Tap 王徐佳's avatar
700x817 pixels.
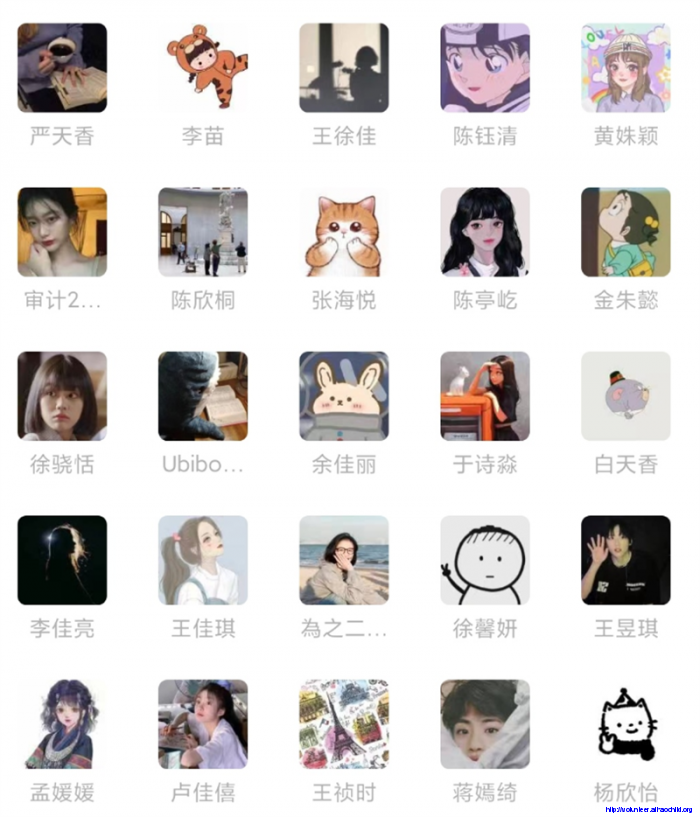[344, 68]
